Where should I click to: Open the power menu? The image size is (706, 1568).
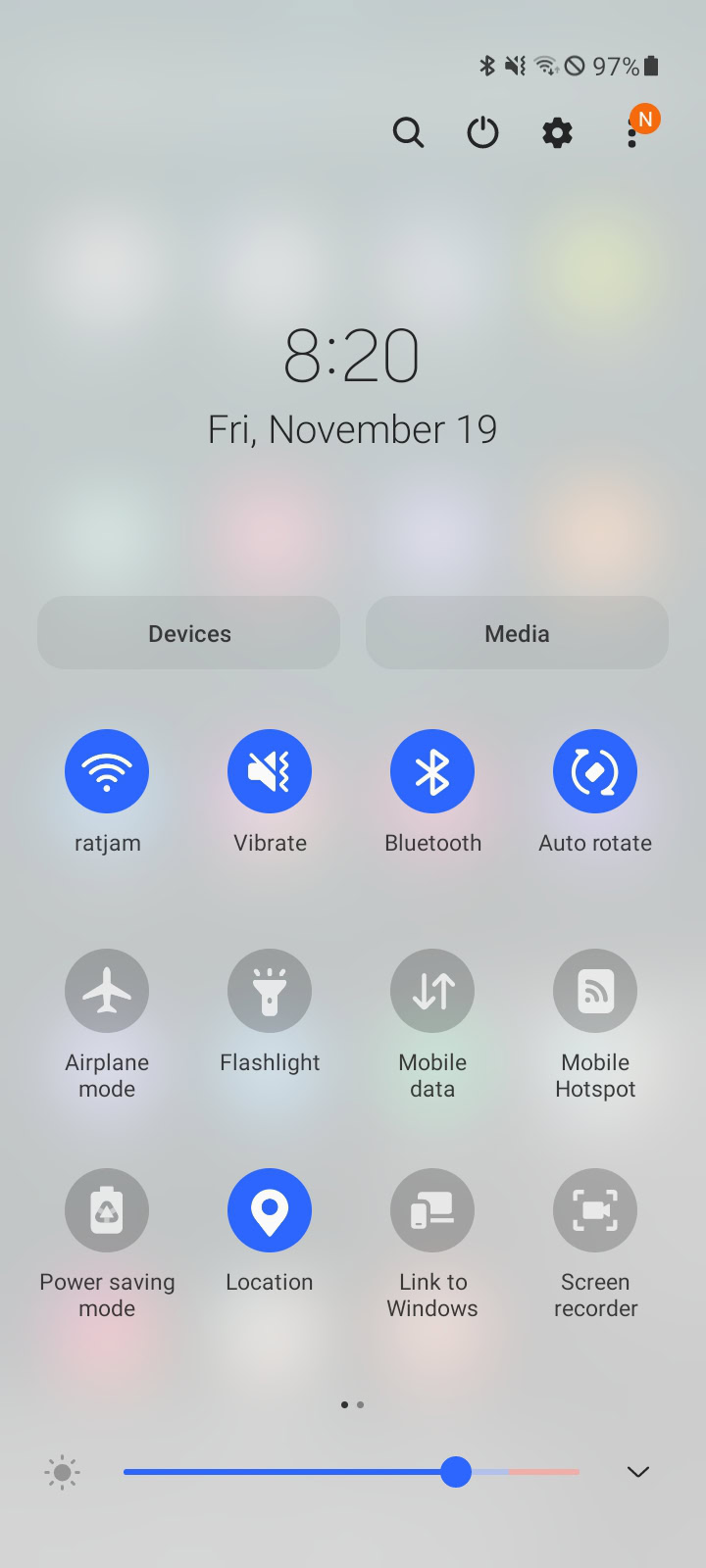tap(482, 132)
